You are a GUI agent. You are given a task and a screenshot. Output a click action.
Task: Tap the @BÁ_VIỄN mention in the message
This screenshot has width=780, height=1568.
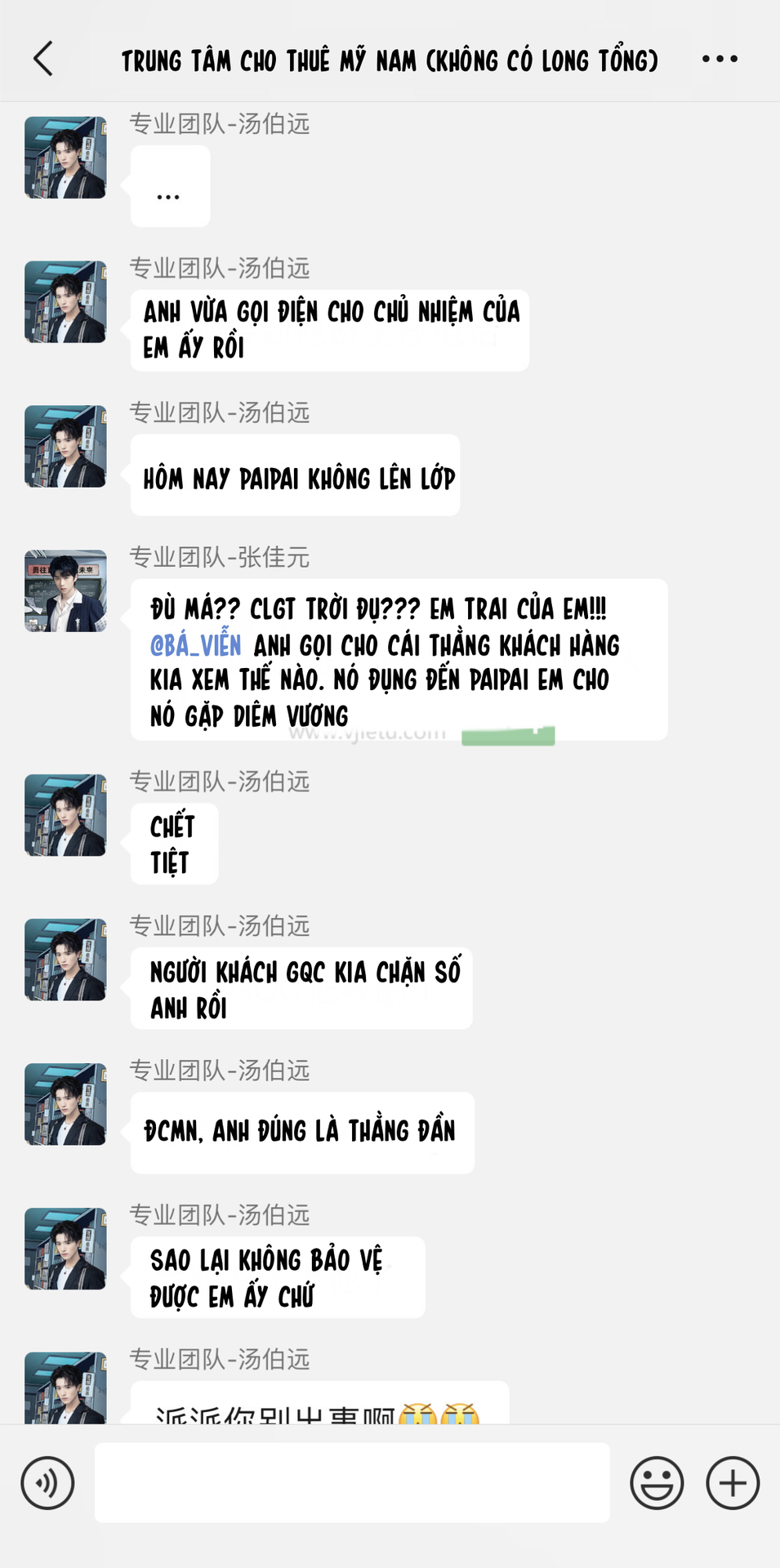tap(196, 645)
